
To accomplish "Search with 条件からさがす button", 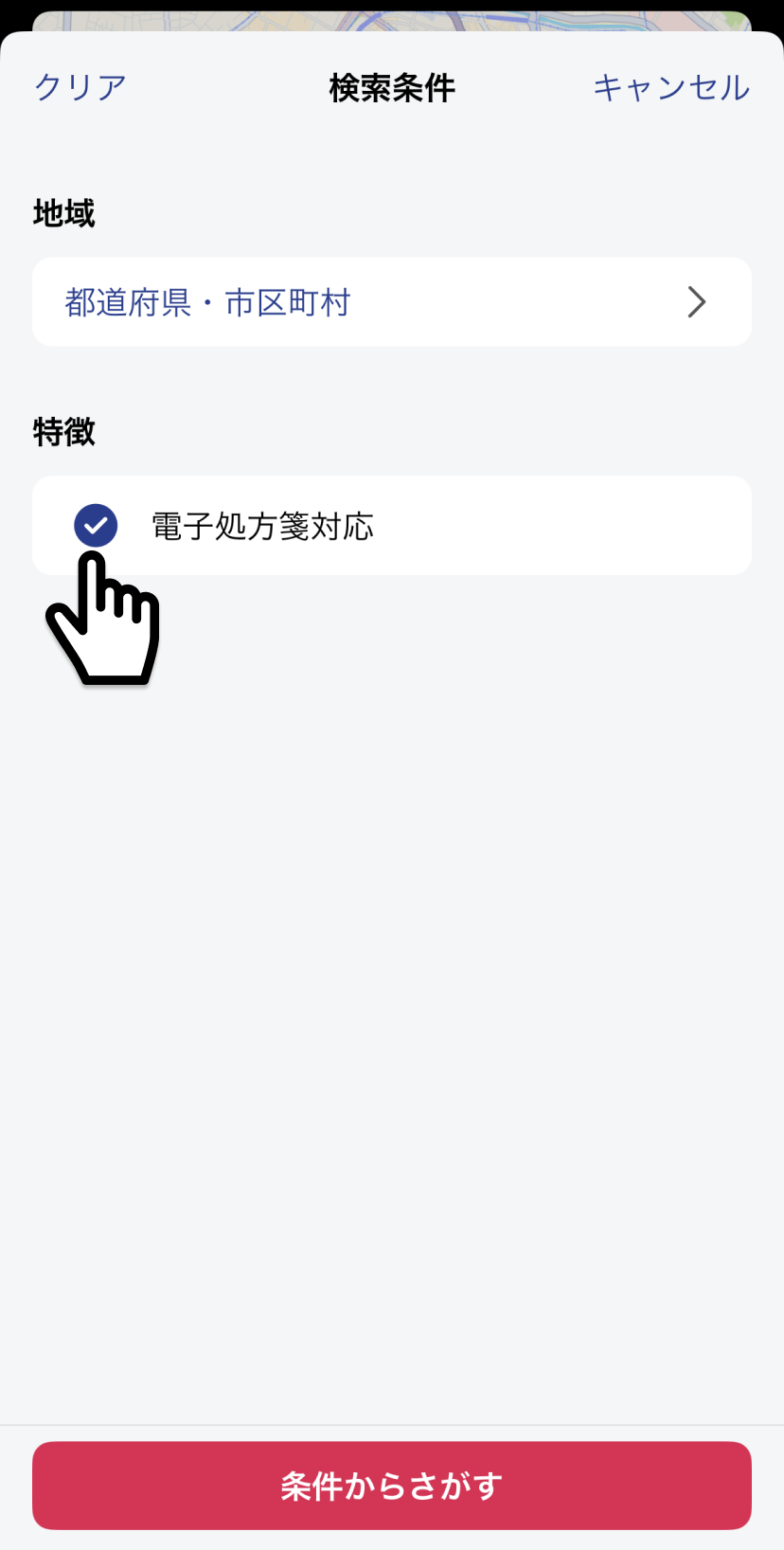I will click(x=392, y=1486).
